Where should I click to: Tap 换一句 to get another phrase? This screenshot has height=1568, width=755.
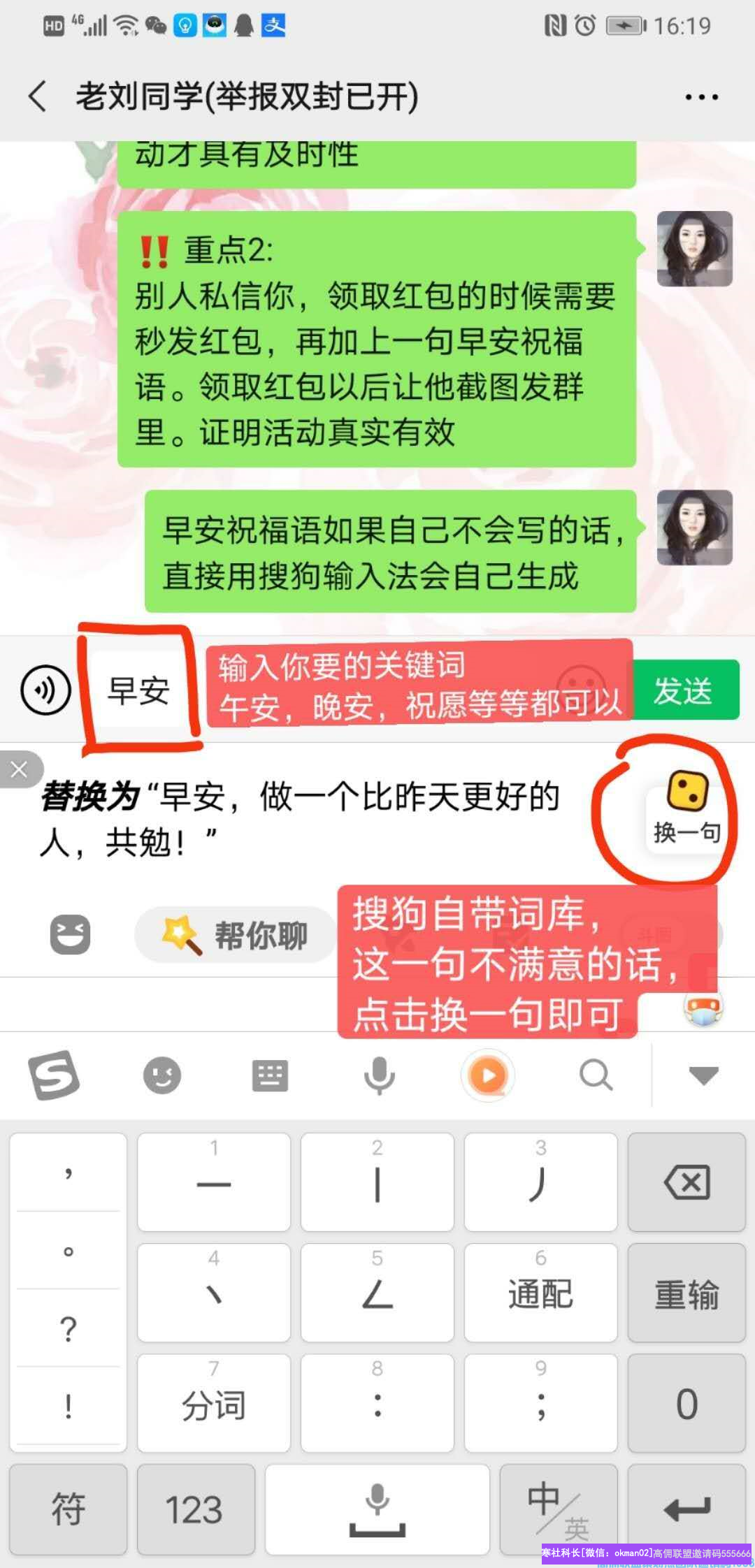[687, 811]
